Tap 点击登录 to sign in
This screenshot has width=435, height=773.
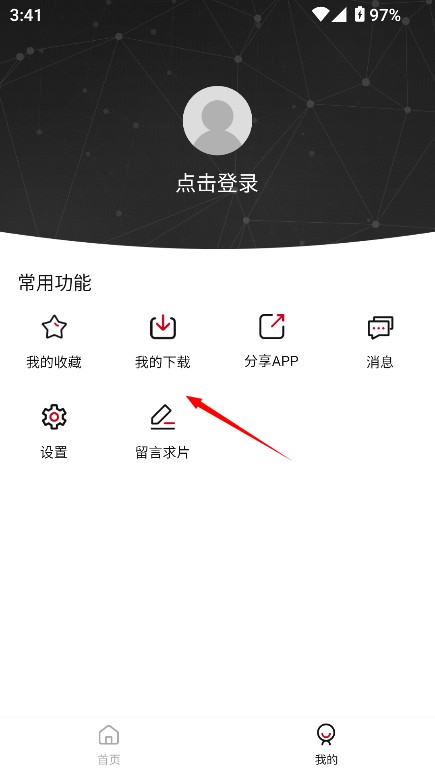(218, 183)
